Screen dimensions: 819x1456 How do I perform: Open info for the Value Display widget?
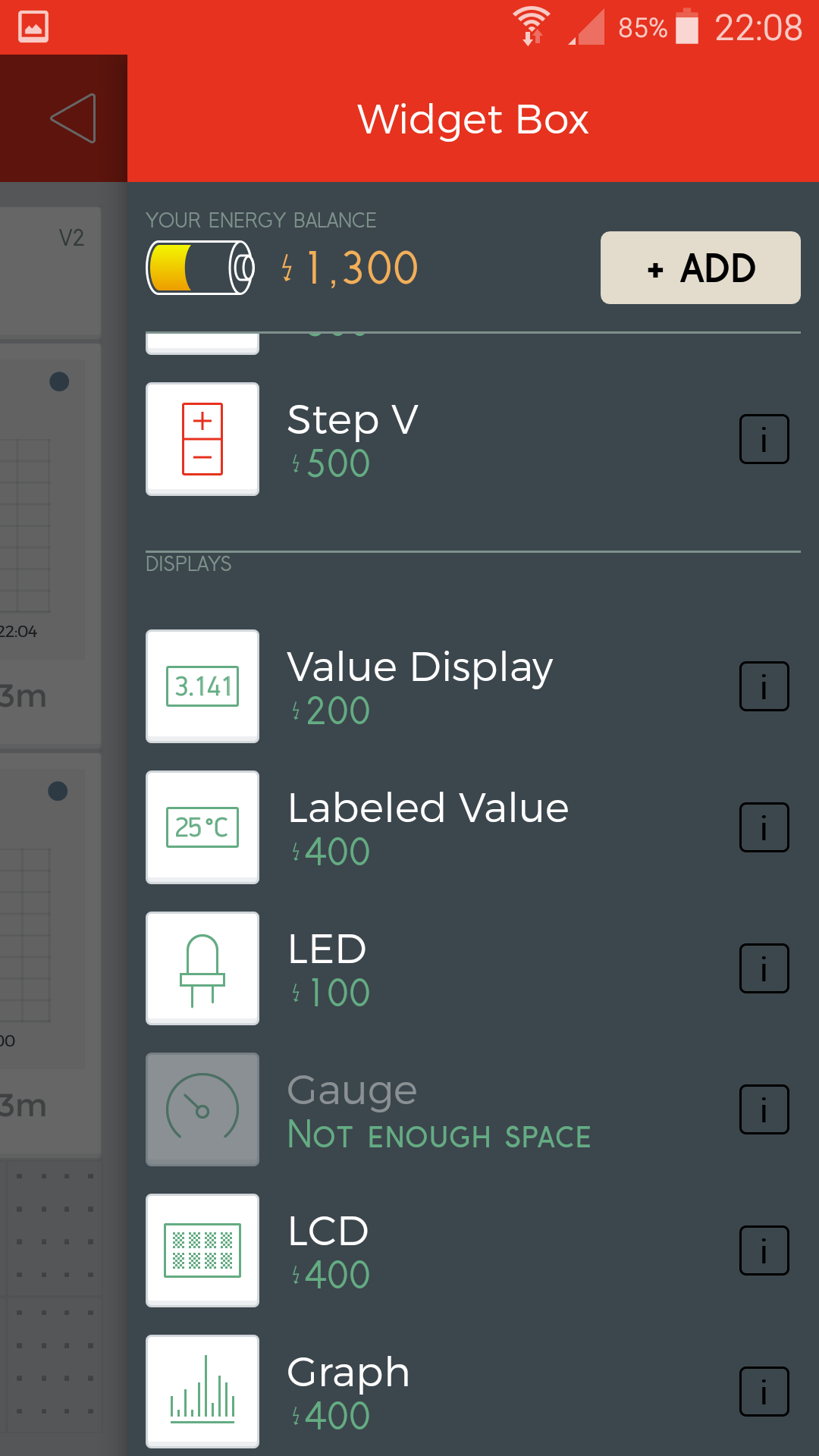(764, 685)
